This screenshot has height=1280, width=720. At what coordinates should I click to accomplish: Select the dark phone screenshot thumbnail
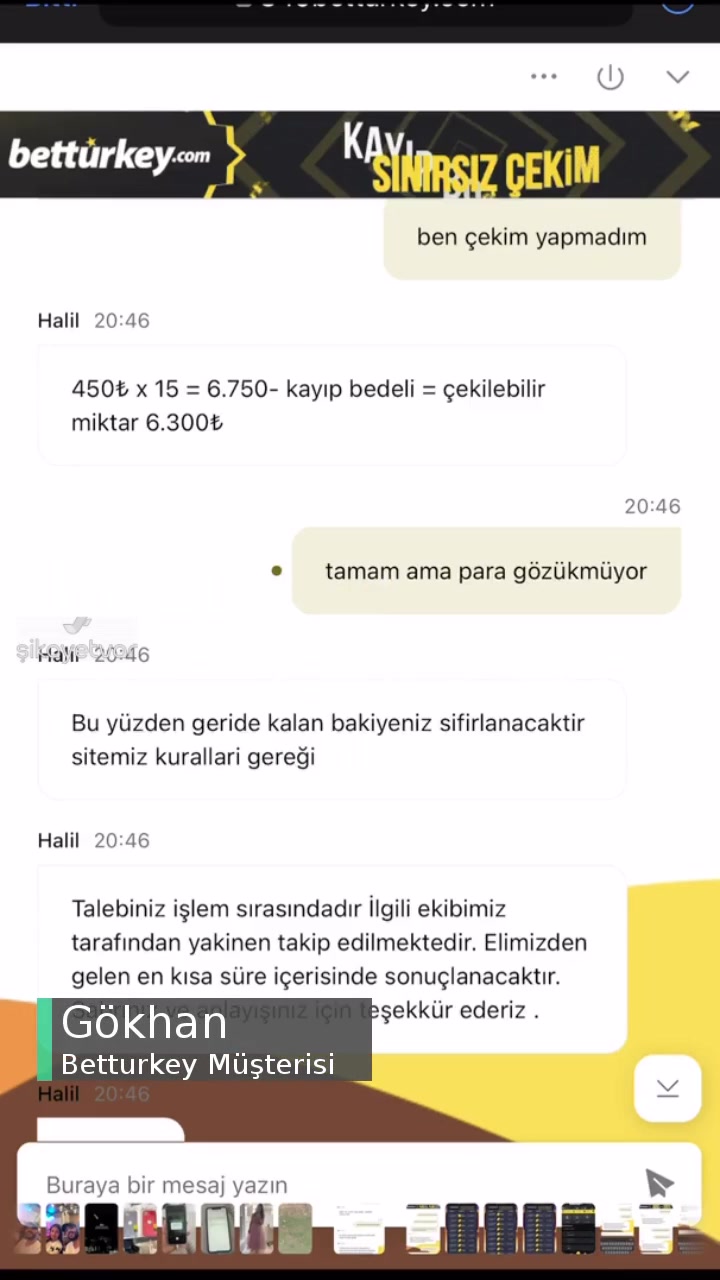point(100,1228)
